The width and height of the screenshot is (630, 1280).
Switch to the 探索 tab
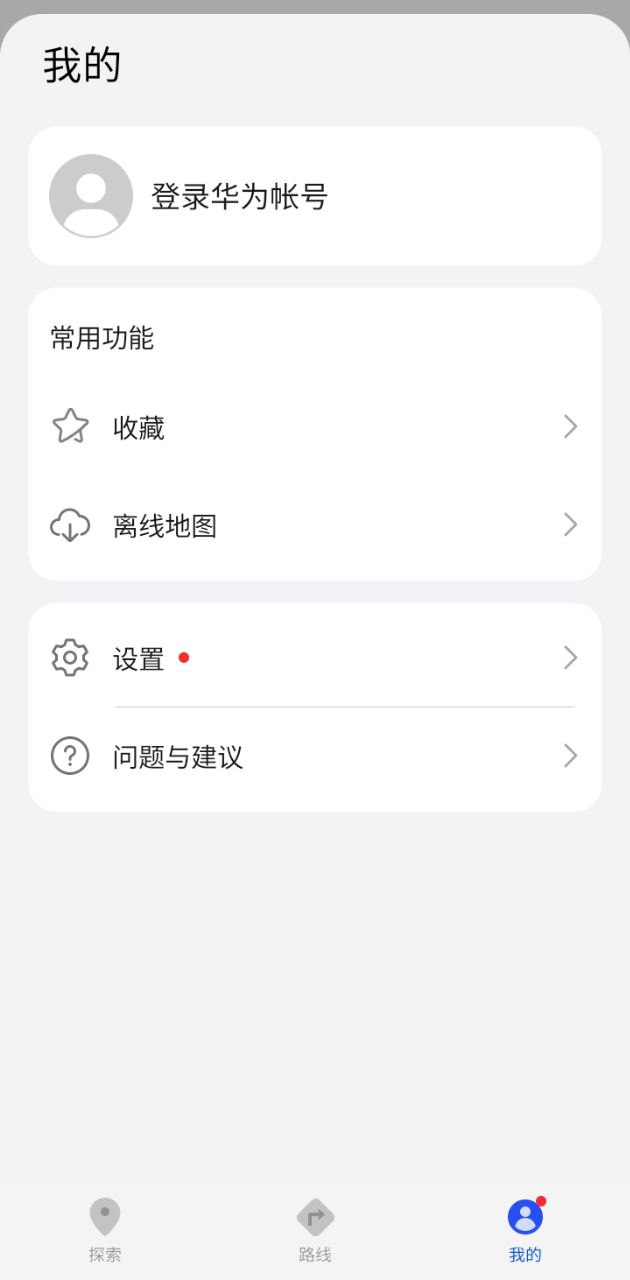coord(105,1230)
